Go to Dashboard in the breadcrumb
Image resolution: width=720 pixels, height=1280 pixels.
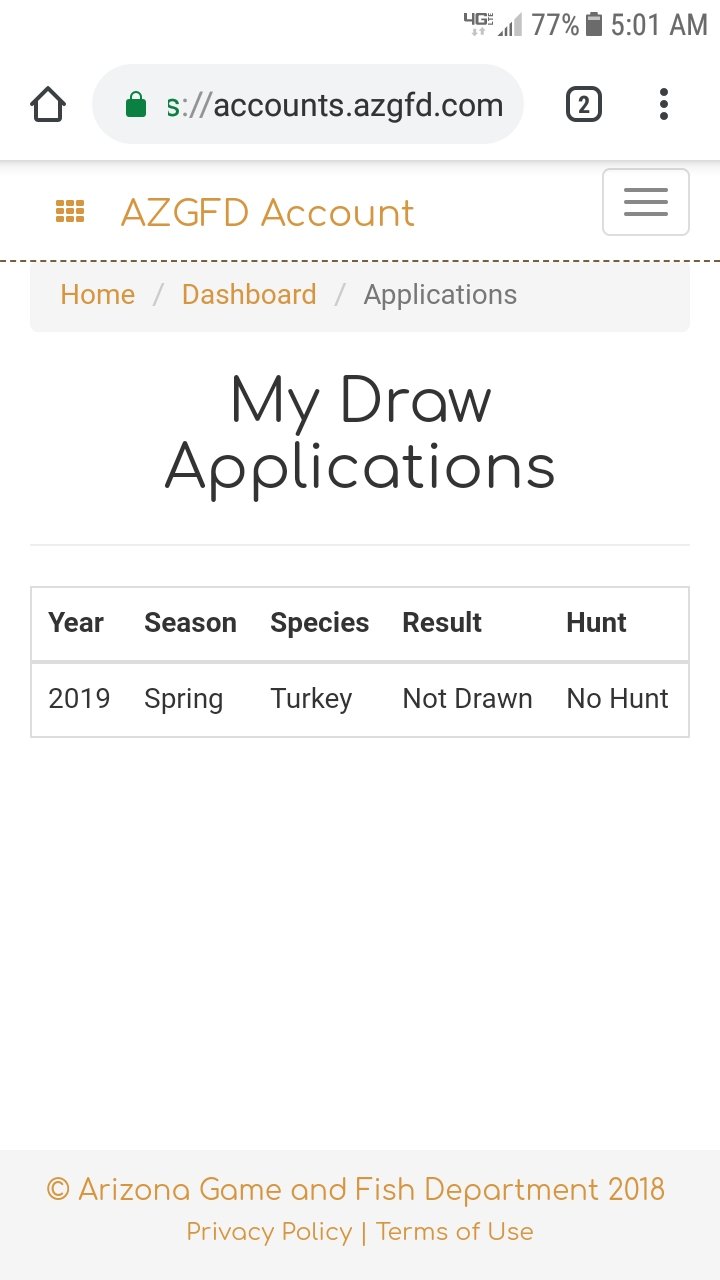tap(249, 295)
